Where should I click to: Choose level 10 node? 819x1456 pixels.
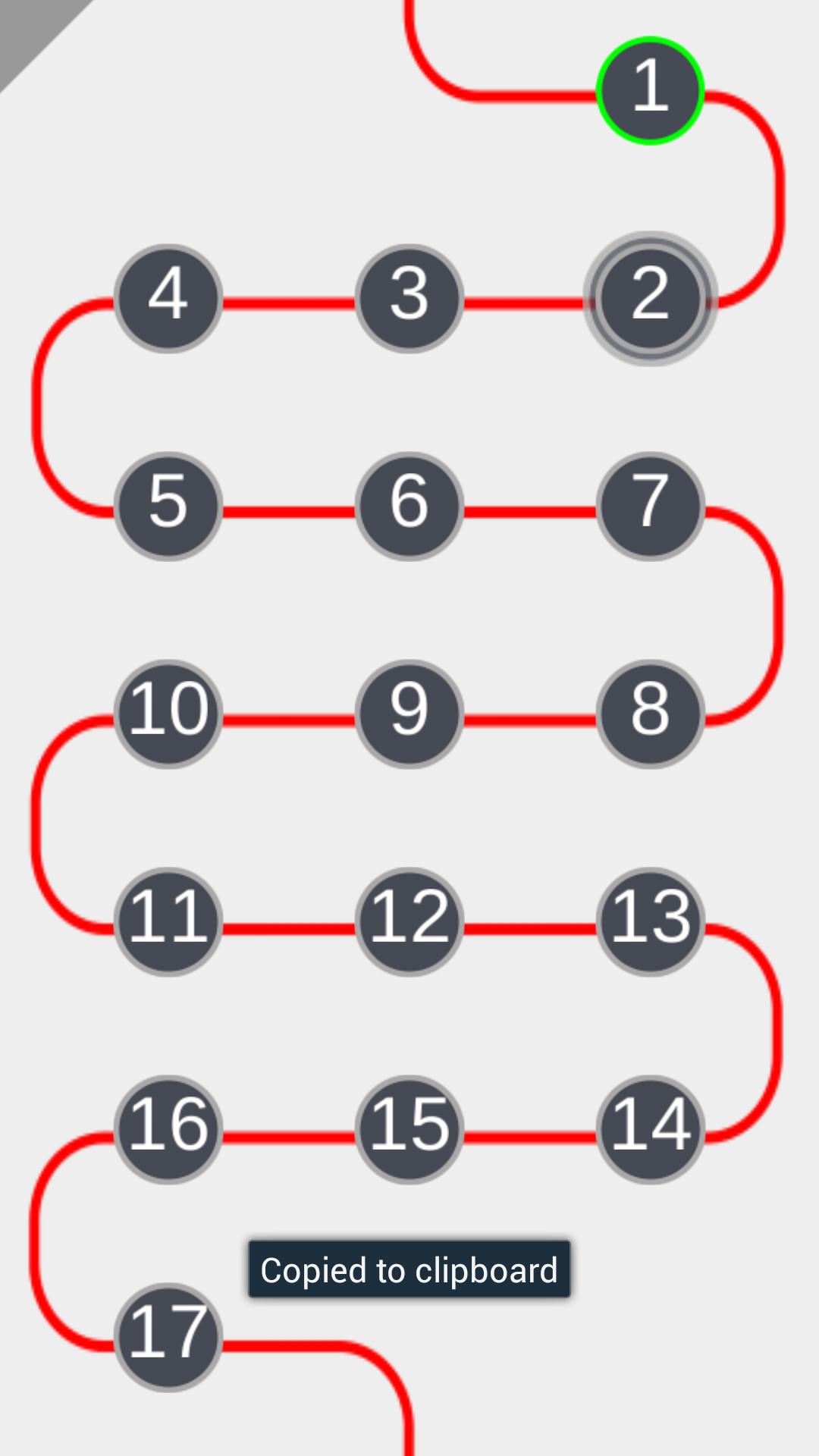(x=168, y=714)
